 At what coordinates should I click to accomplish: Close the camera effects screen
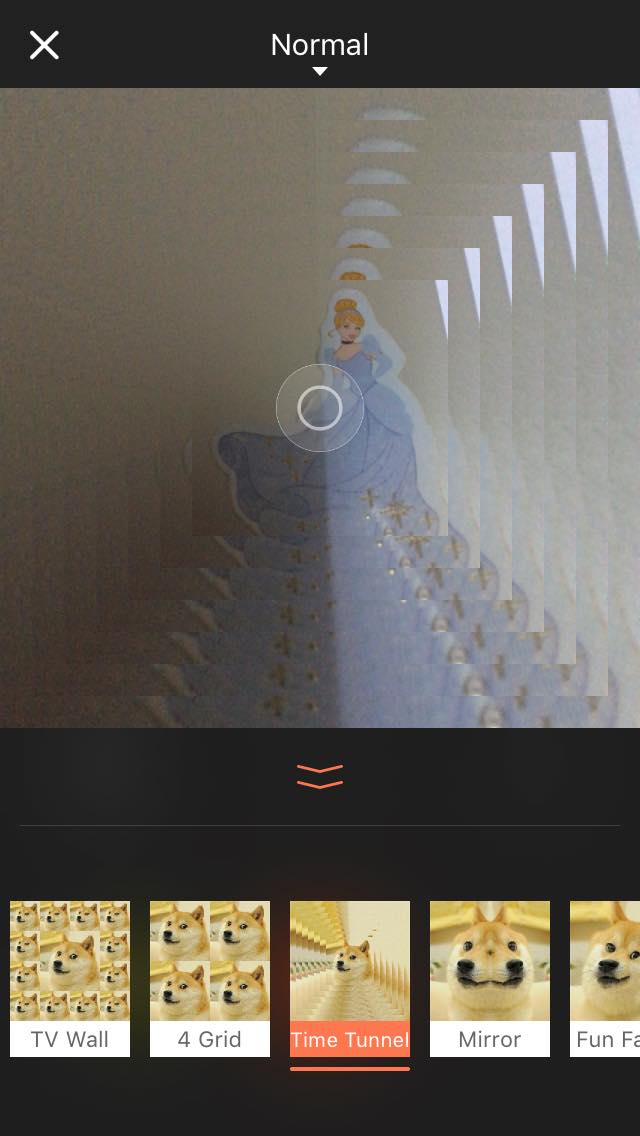coord(44,45)
